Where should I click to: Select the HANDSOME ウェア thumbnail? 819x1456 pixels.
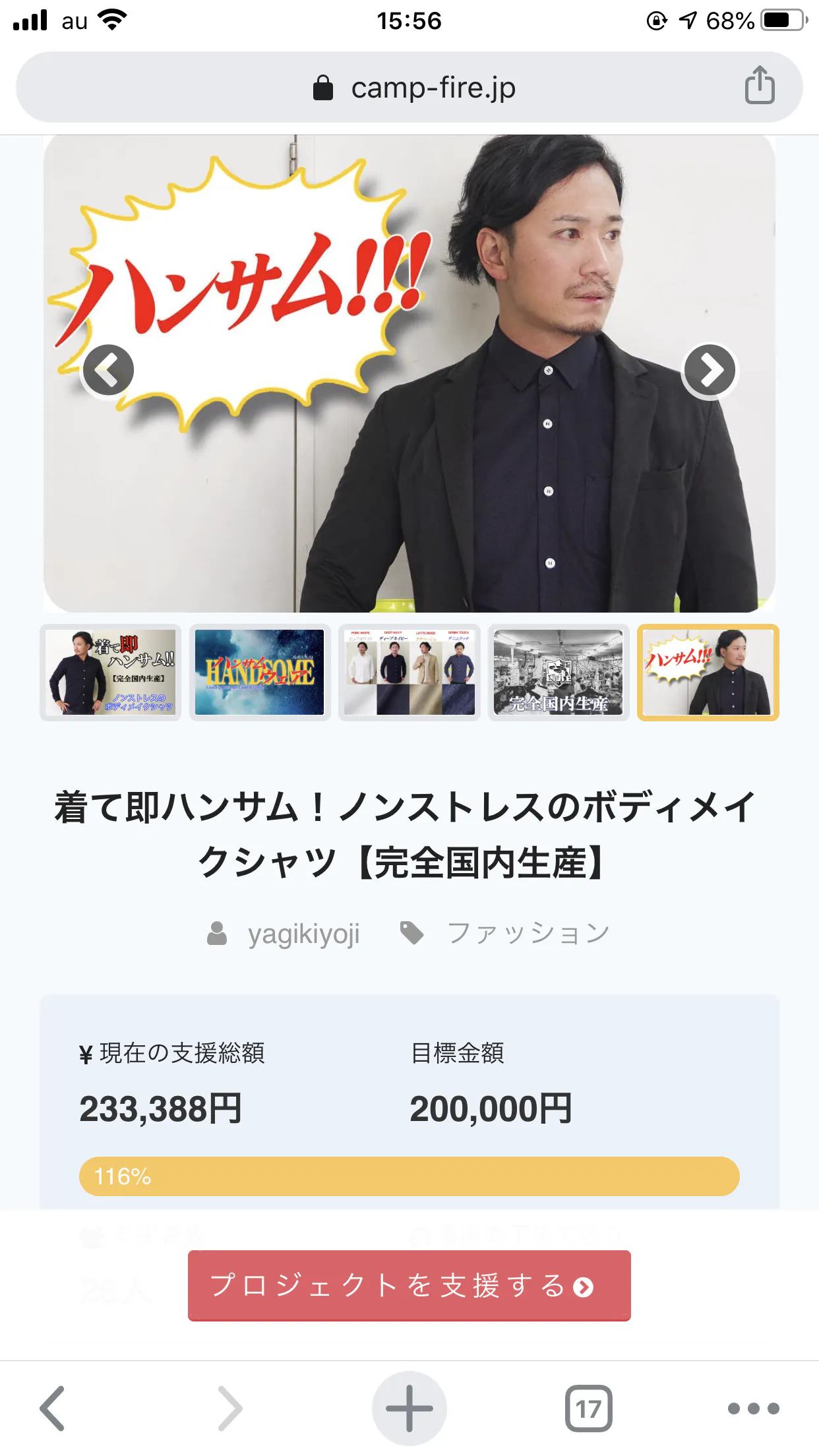pos(260,673)
